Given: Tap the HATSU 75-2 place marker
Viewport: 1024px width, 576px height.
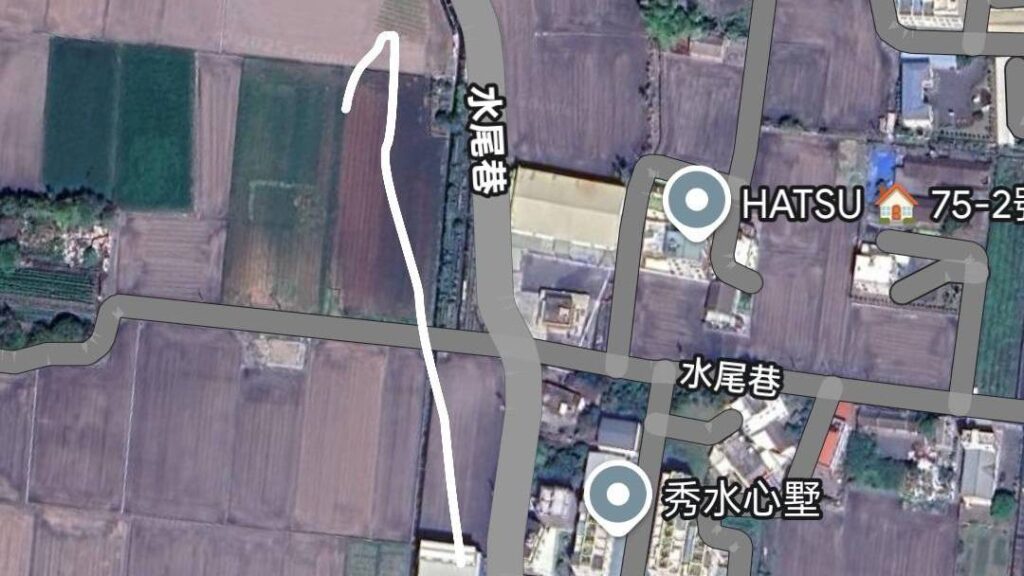Looking at the screenshot, I should coord(699,201).
